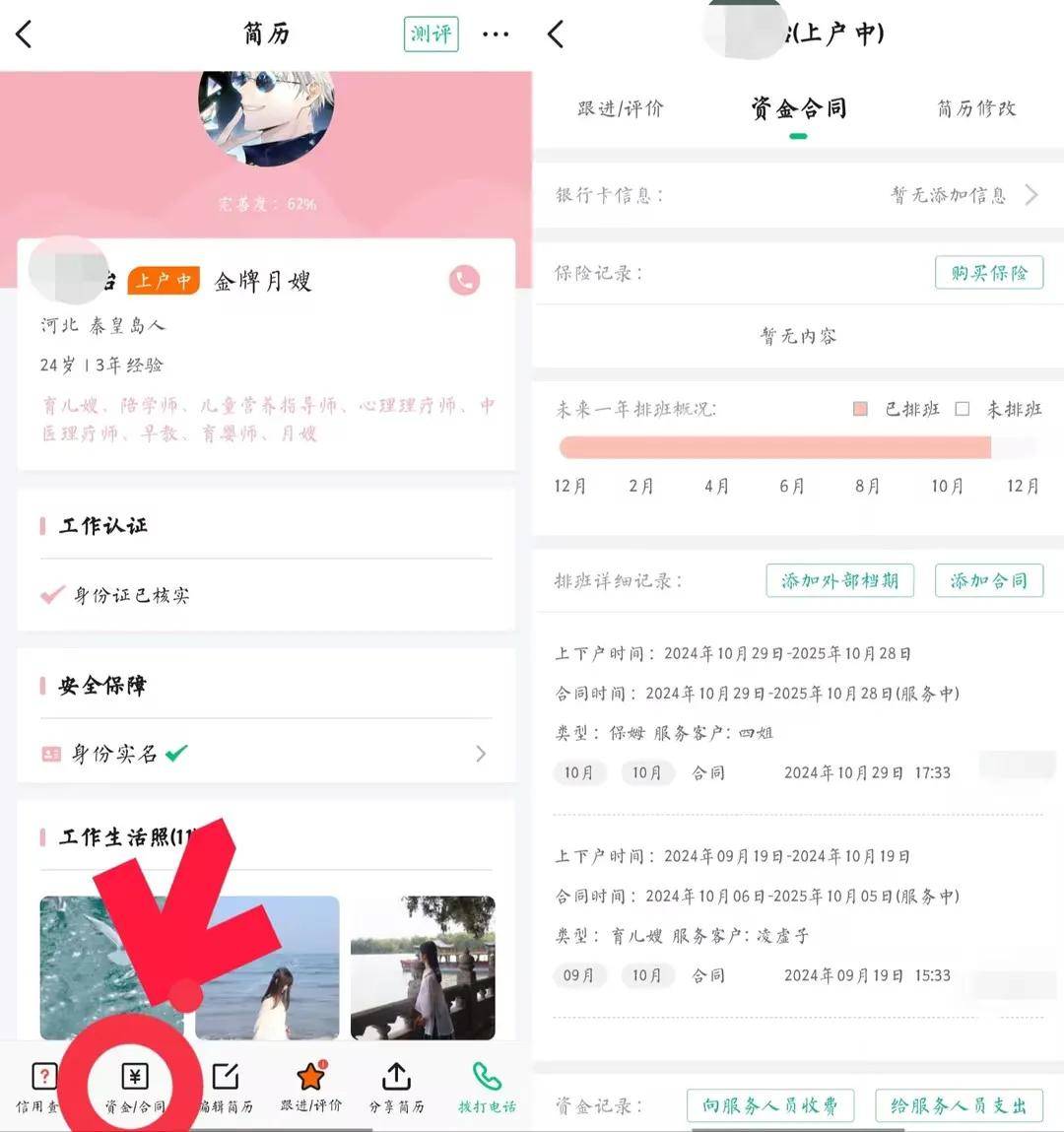This screenshot has height=1132, width=1064.
Task: Switch to the 跟进/评价 top tab
Action: click(621, 108)
